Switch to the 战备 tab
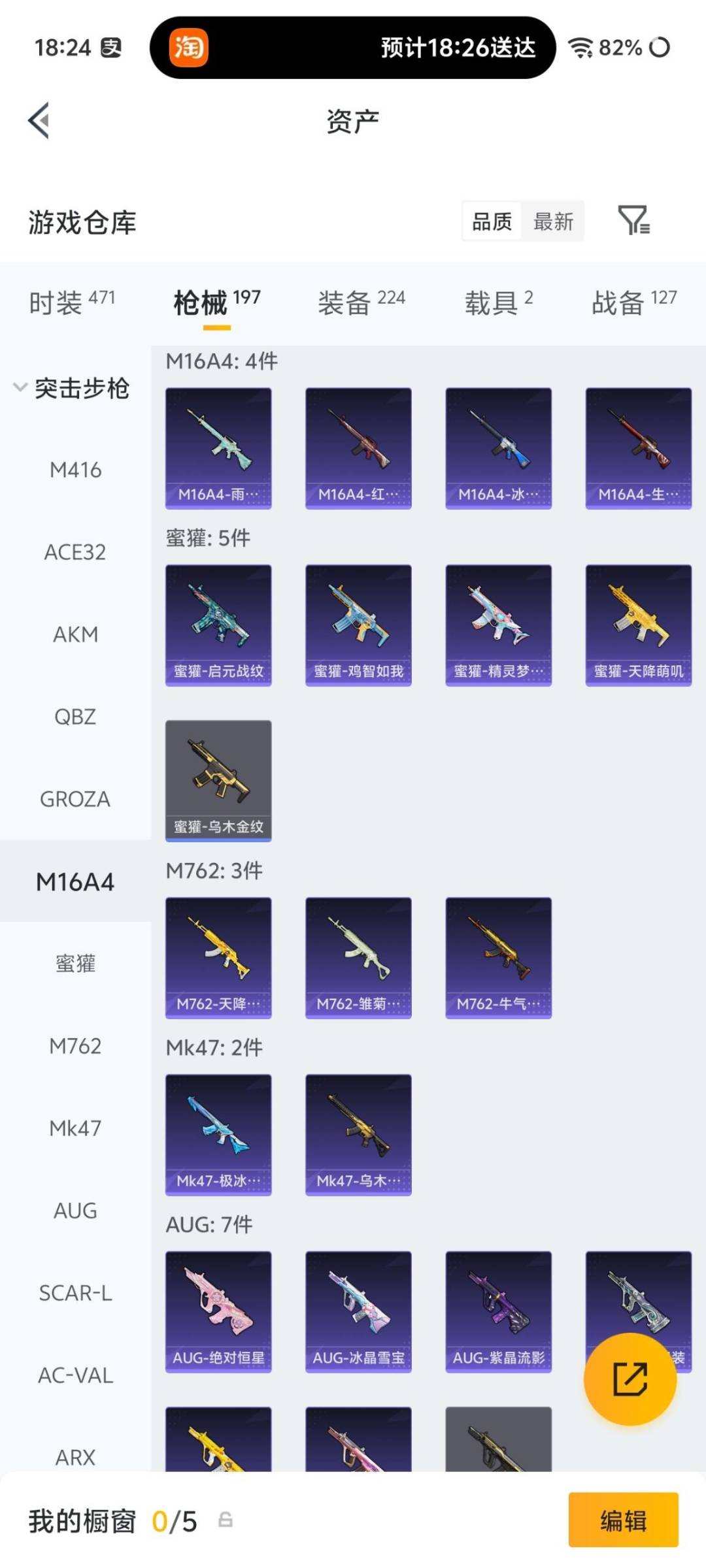 tap(634, 302)
